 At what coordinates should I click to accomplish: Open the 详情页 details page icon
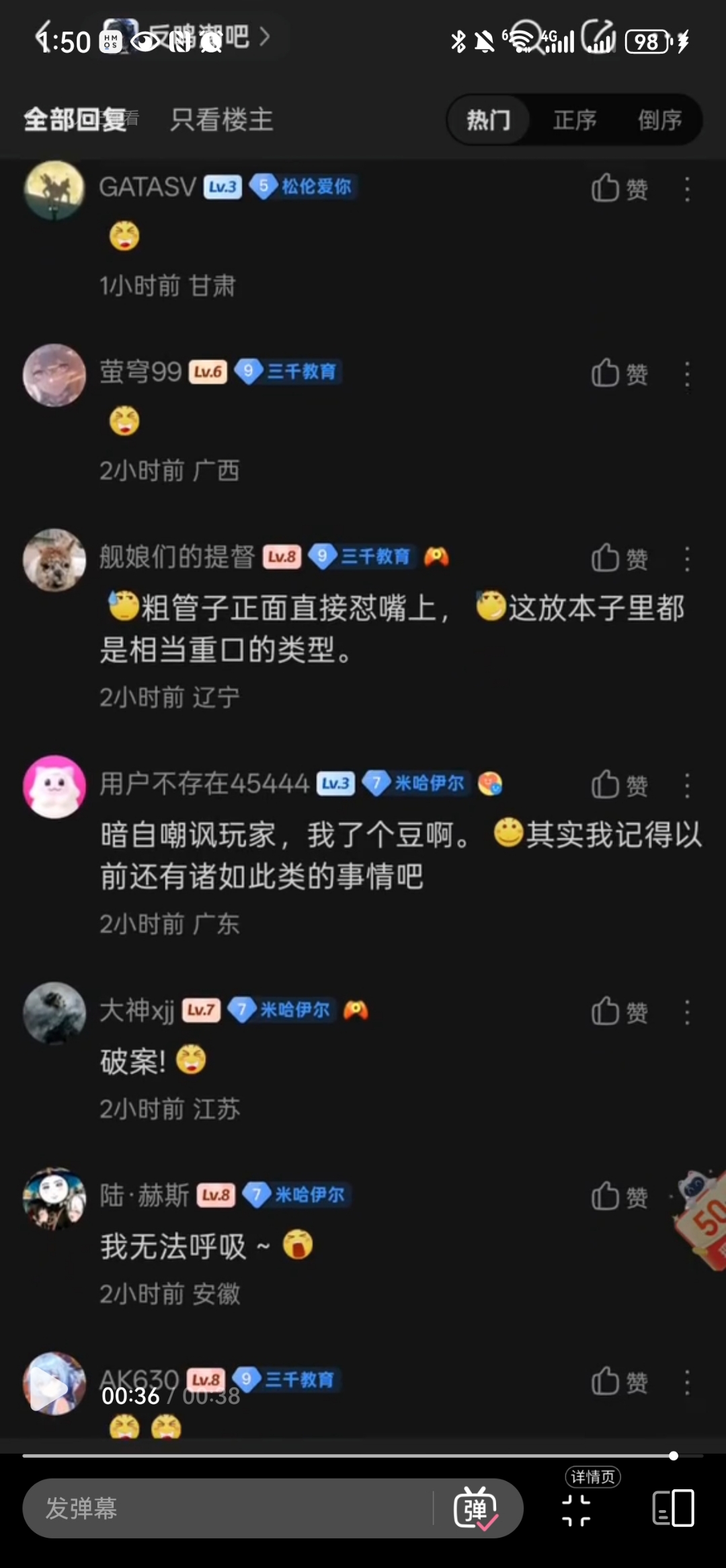673,1508
